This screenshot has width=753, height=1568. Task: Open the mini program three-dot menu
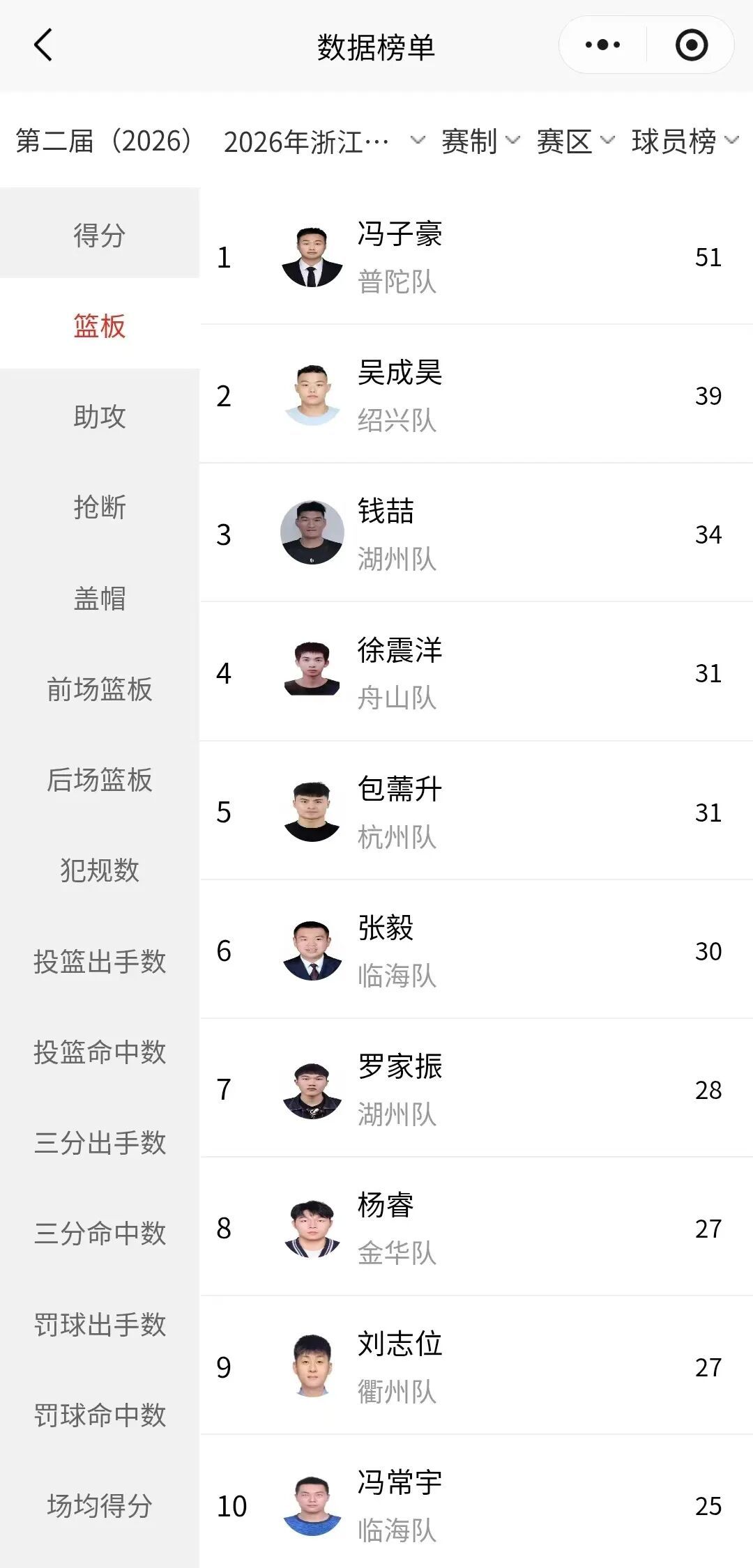tap(602, 45)
